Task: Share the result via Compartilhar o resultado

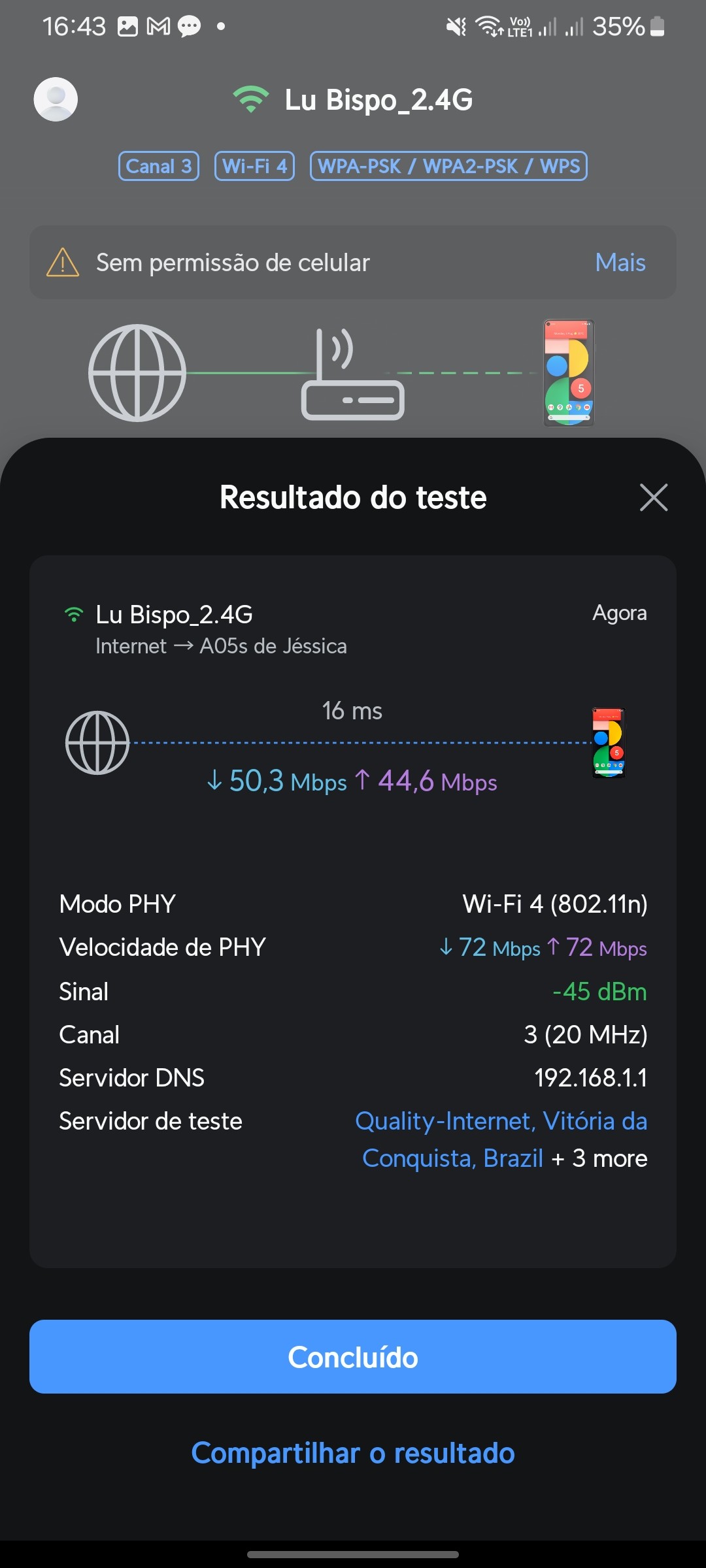Action: click(353, 1453)
